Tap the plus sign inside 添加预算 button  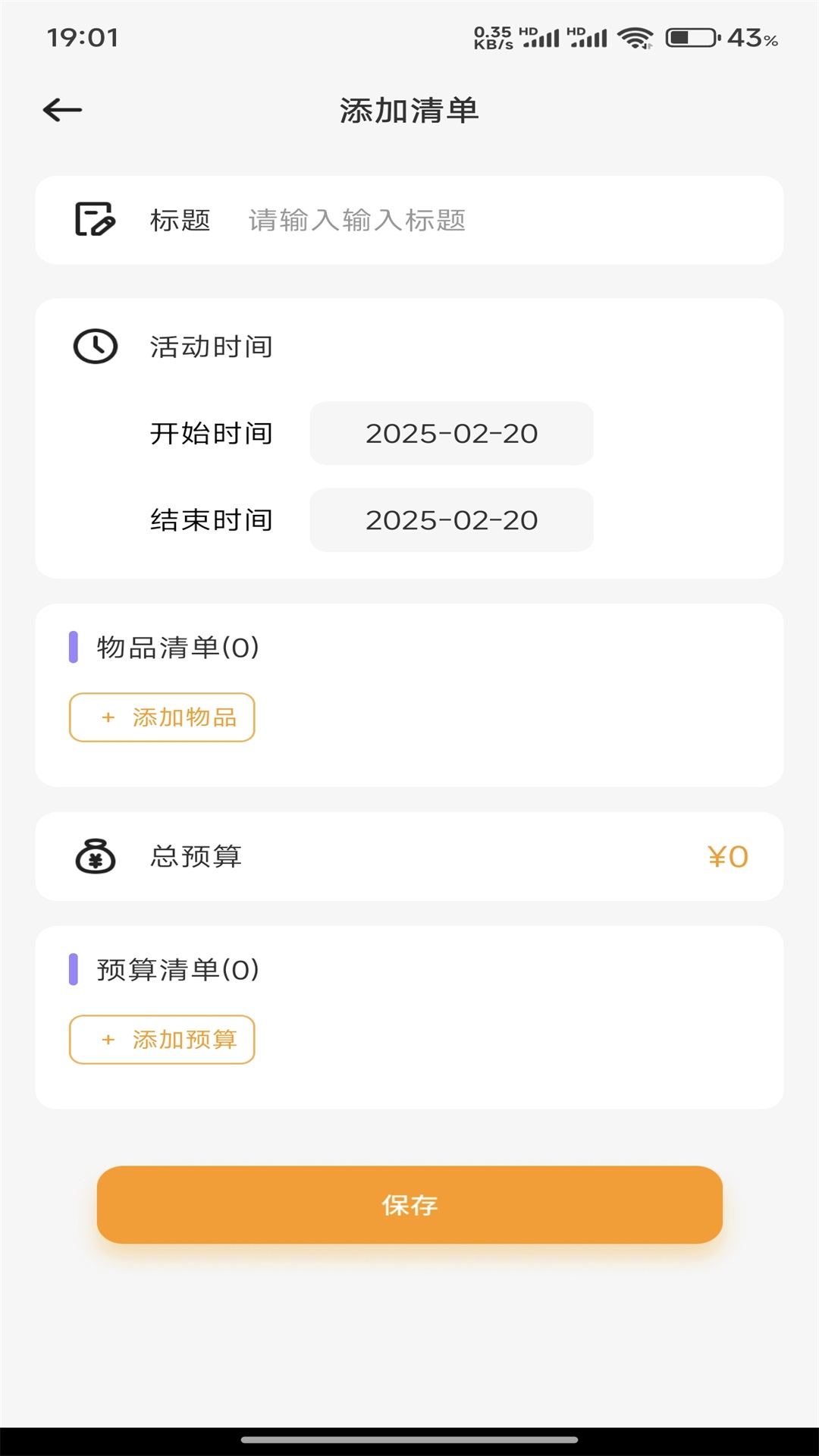coord(107,1040)
